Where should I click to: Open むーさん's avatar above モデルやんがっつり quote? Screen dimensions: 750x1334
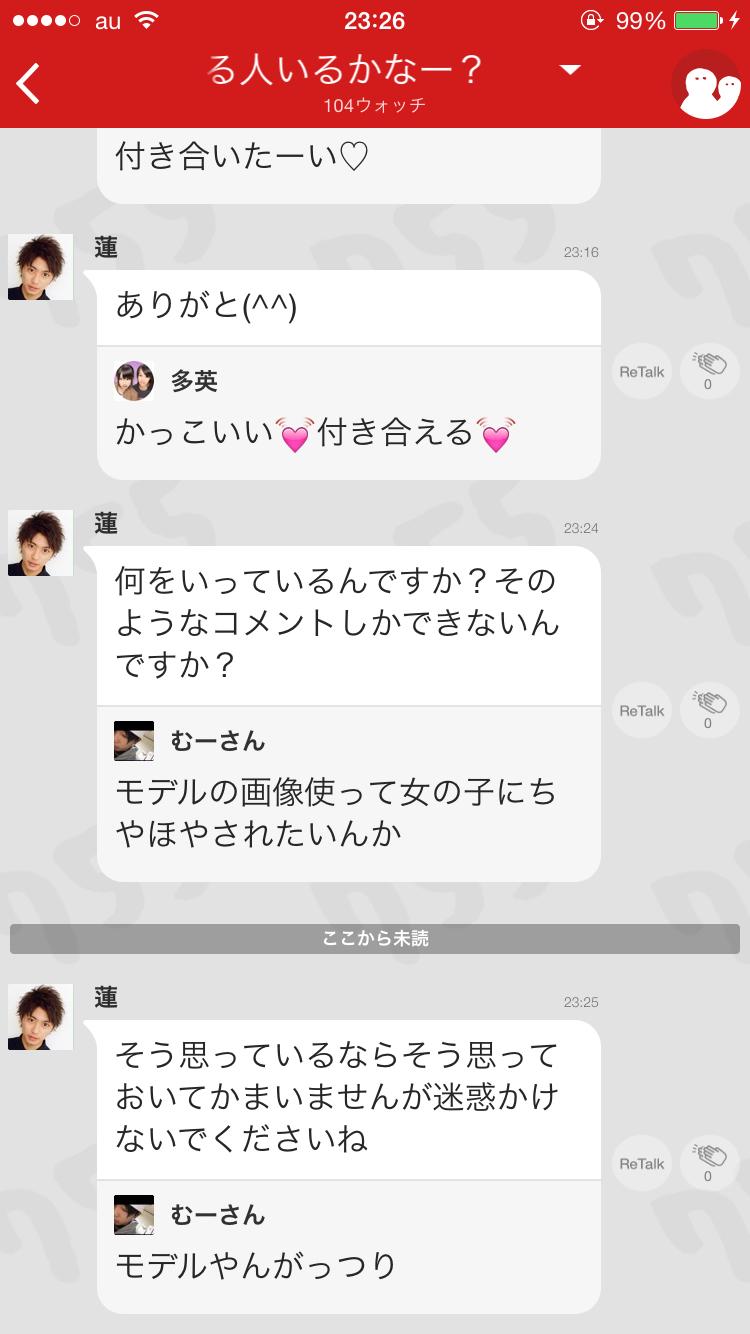click(x=134, y=1215)
